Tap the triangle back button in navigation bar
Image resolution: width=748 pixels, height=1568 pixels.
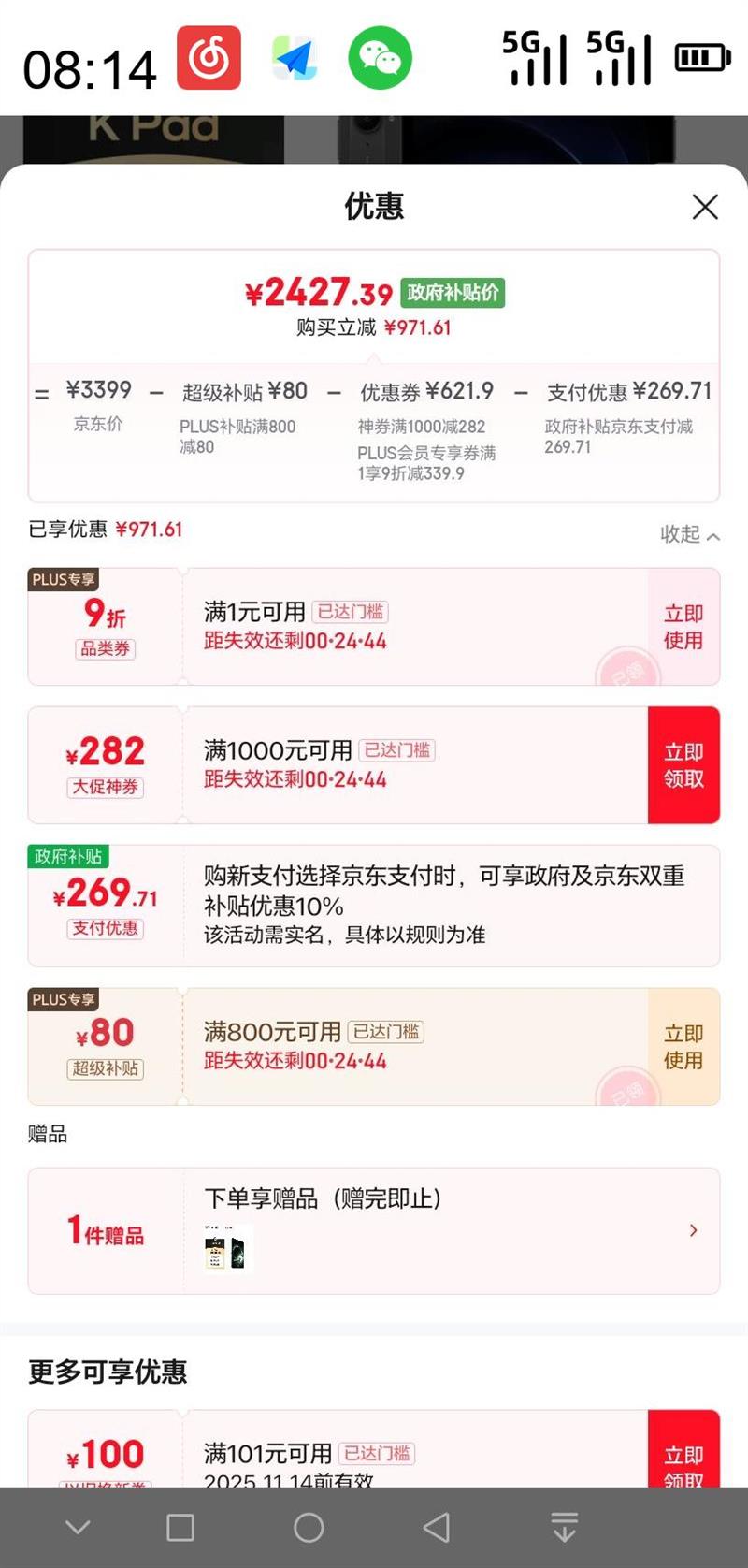pos(436,1525)
